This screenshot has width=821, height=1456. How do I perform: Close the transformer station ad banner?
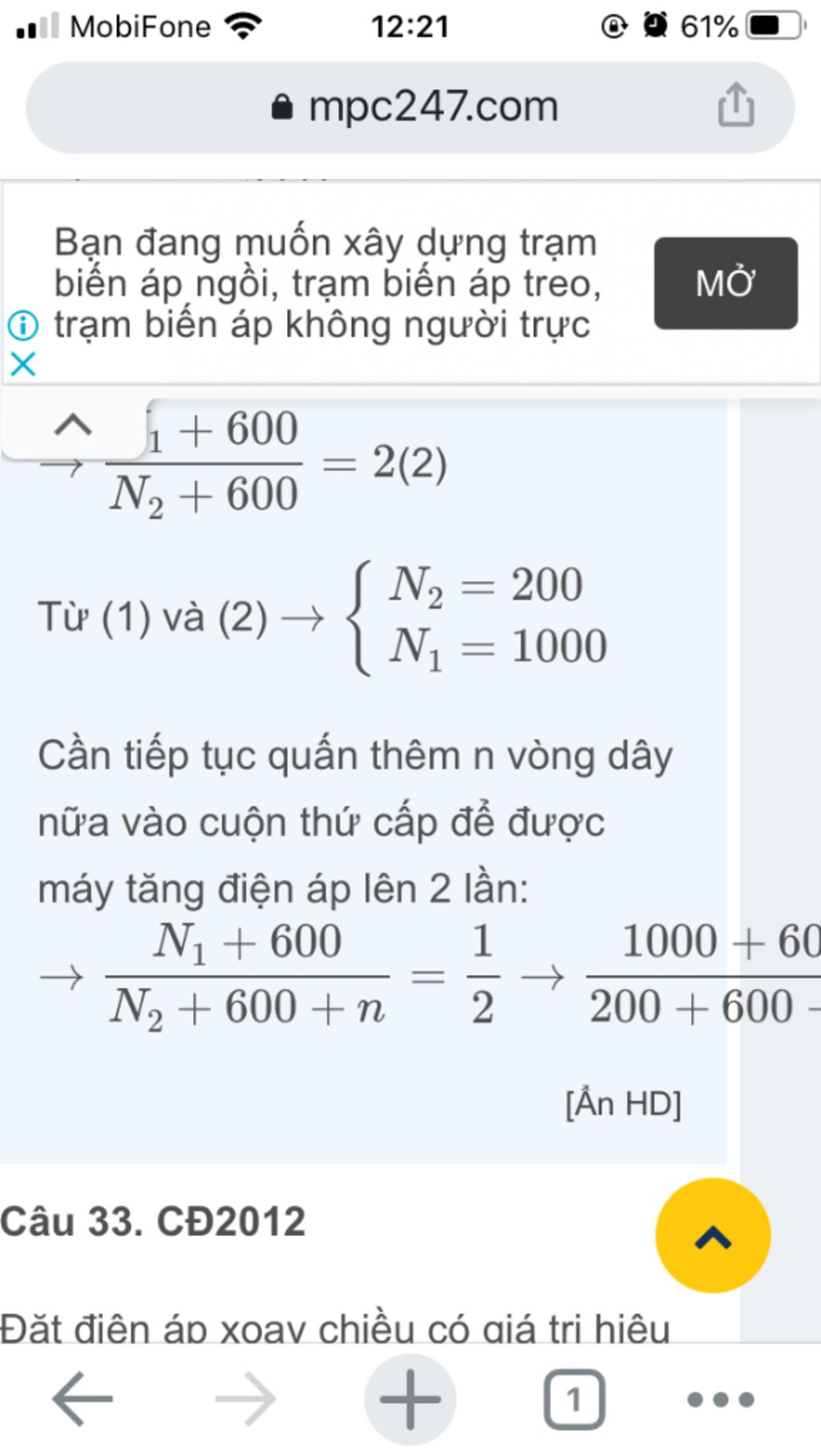22,365
